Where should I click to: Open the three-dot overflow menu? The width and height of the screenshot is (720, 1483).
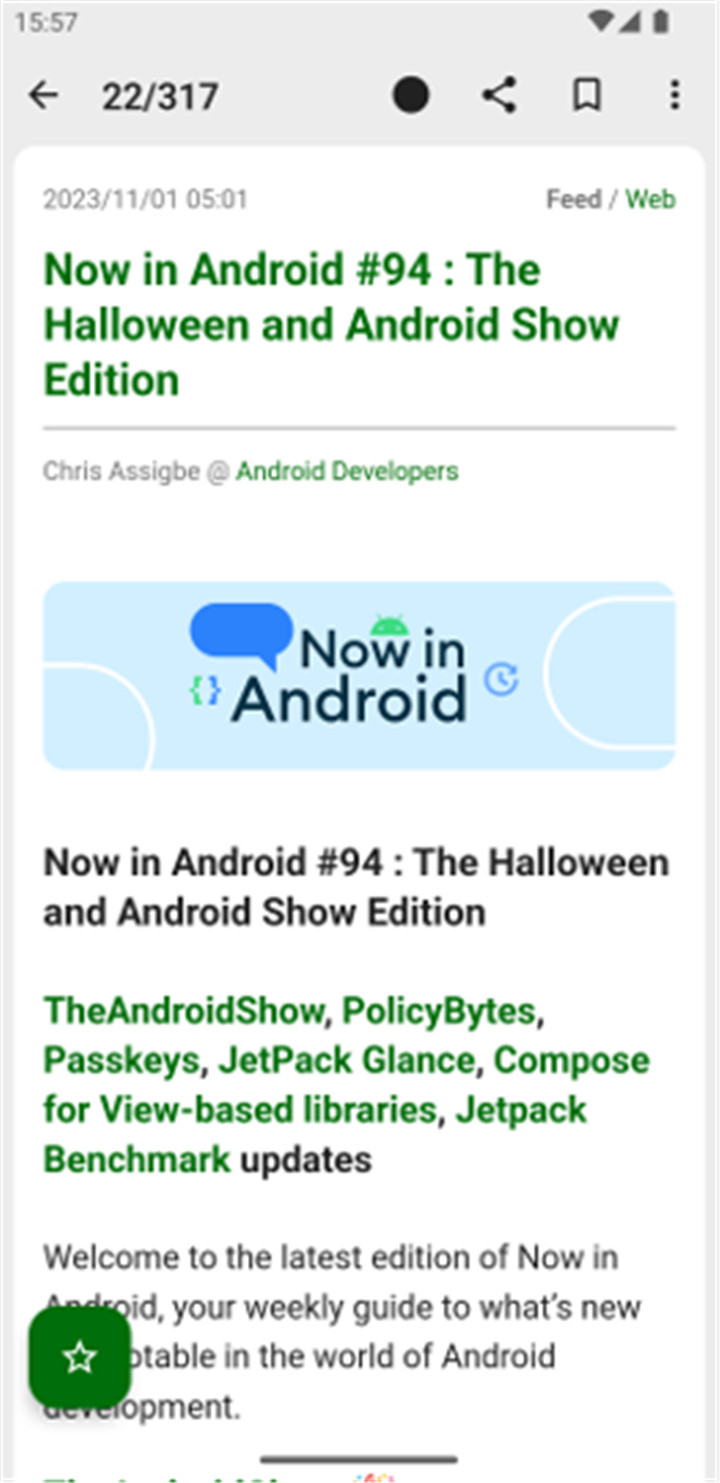tap(675, 96)
